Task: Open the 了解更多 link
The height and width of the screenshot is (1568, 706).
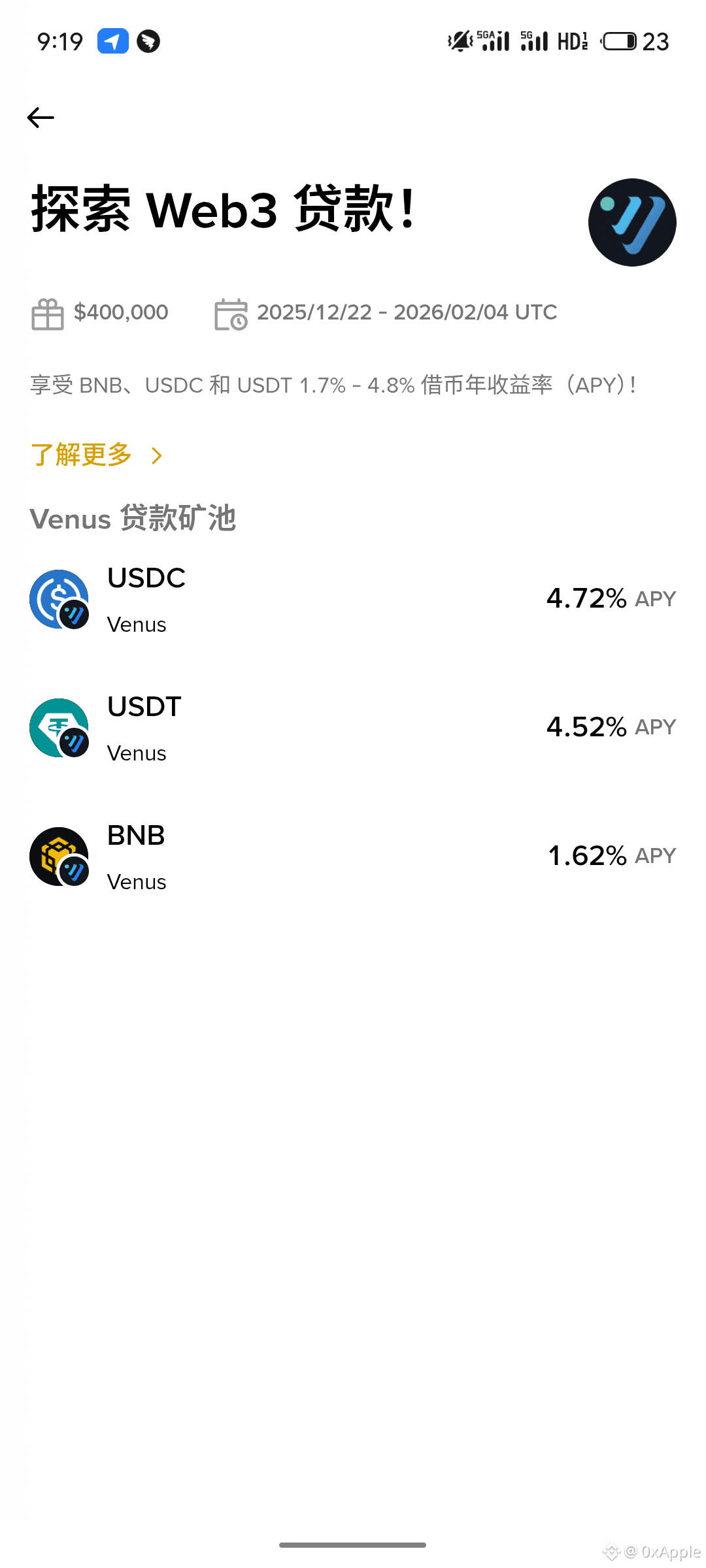Action: (x=95, y=455)
